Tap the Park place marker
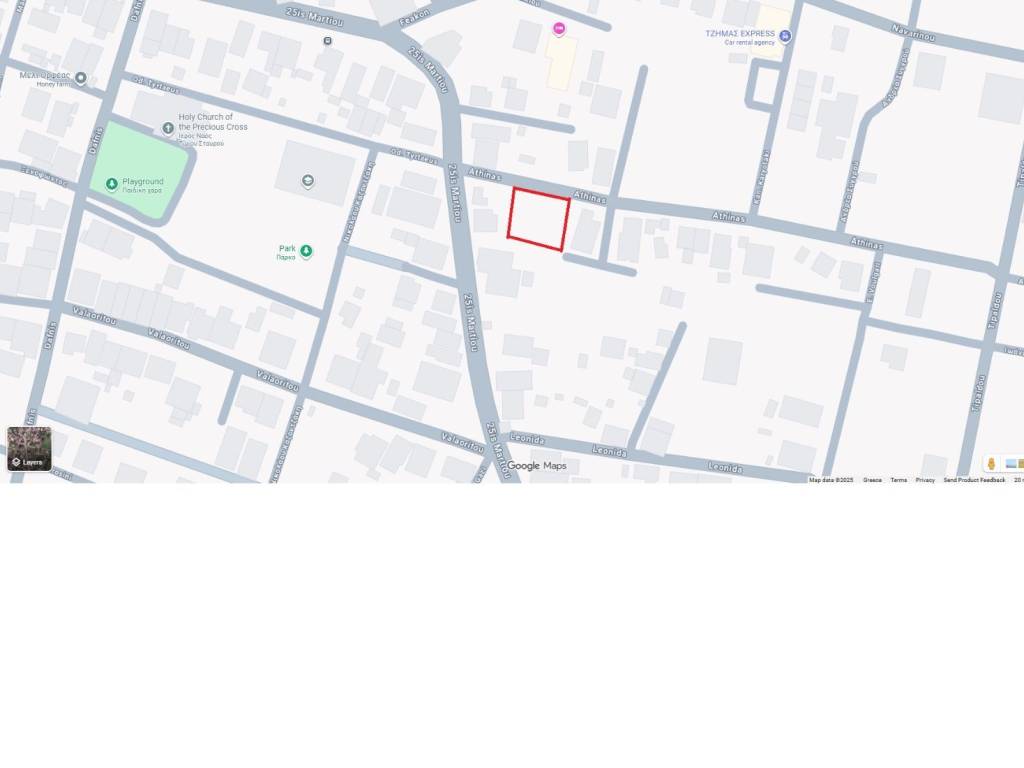The width and height of the screenshot is (1024, 768). point(306,251)
